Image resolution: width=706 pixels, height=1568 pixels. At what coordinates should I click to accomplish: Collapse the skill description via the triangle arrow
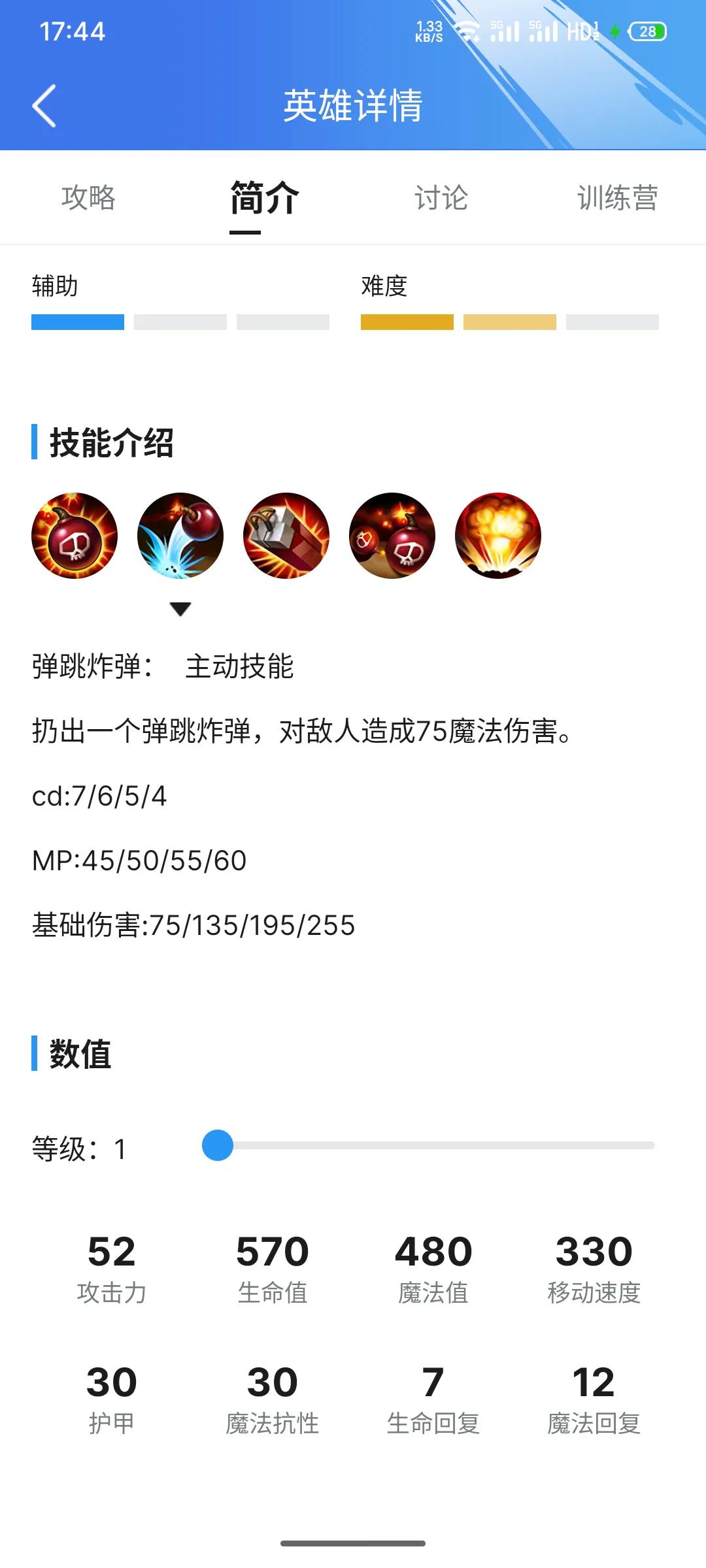tap(180, 609)
